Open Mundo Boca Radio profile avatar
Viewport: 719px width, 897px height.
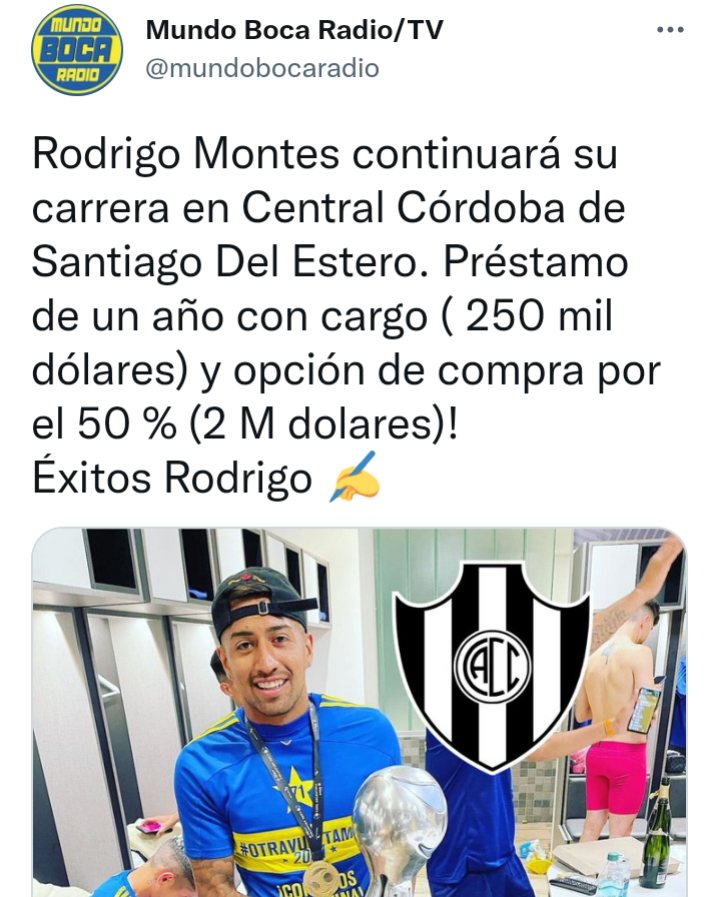77,49
